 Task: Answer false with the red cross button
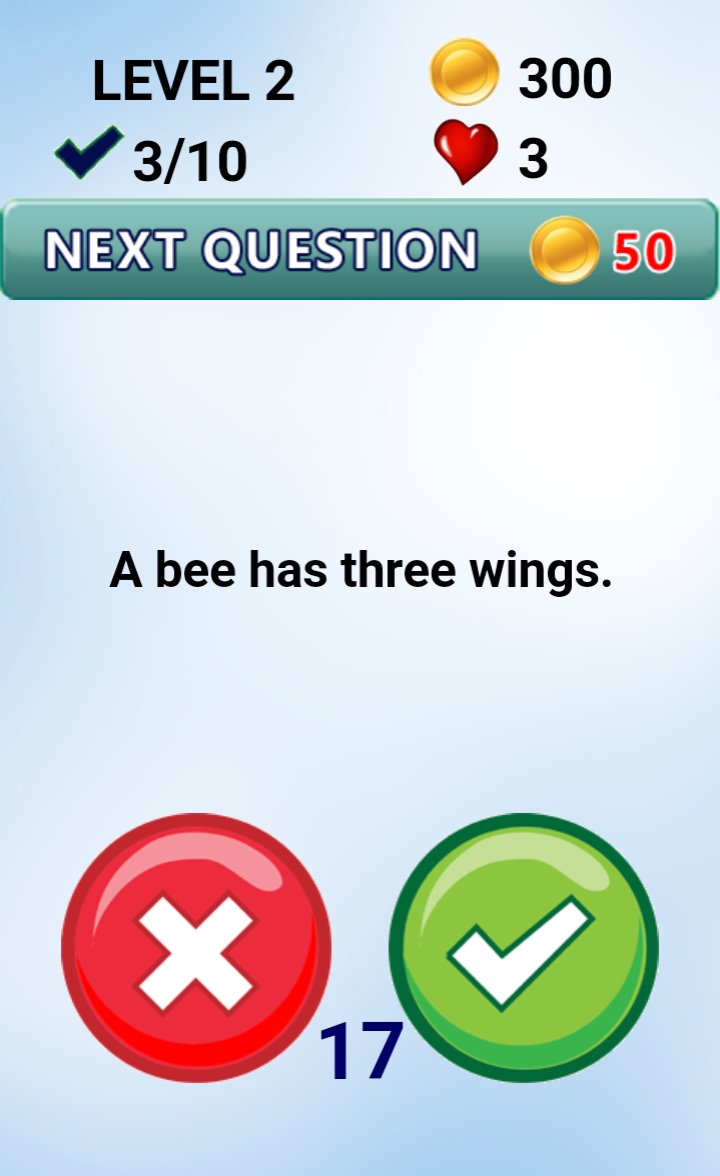click(x=196, y=947)
